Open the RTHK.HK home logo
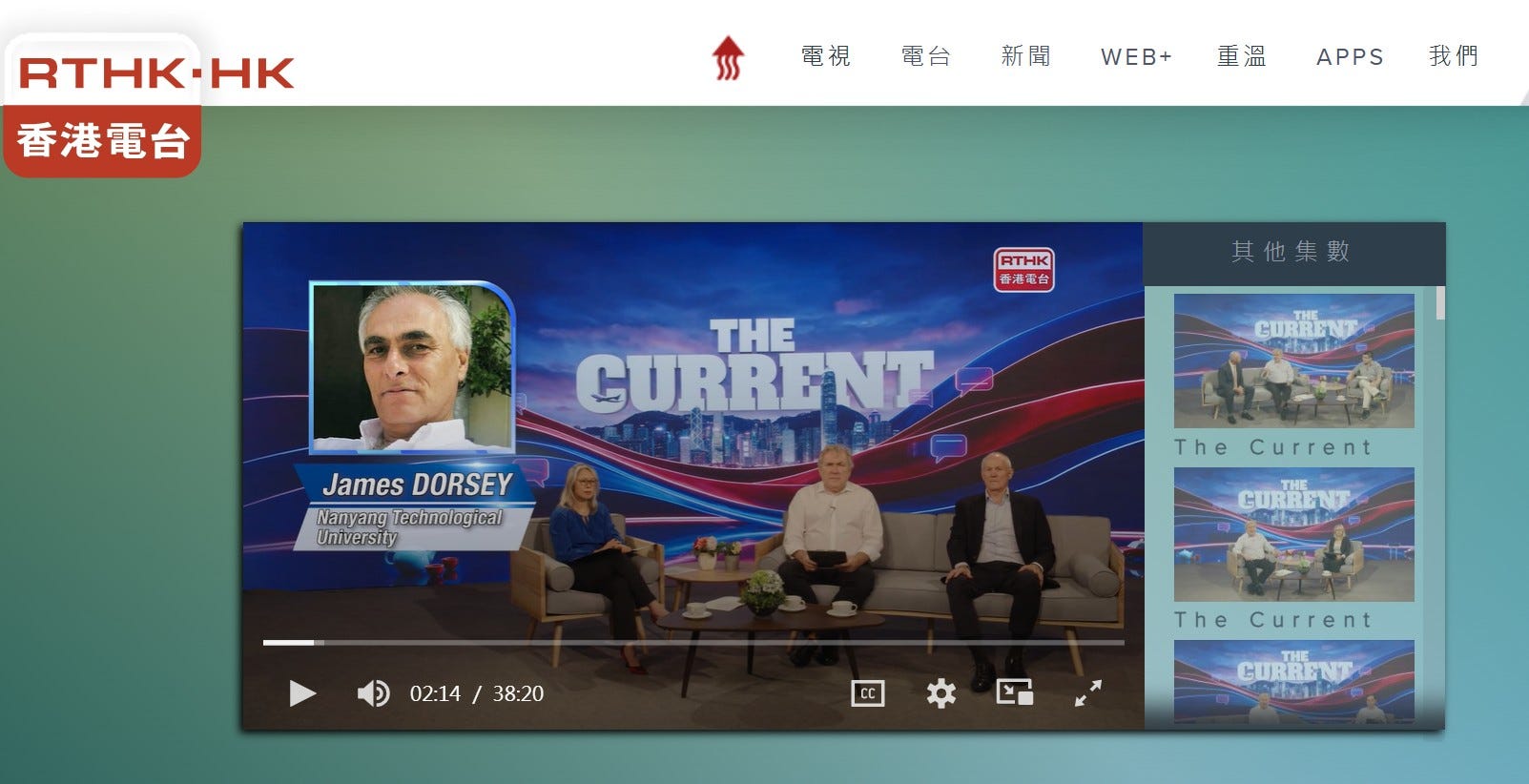Screen dimensions: 1529x784 tap(103, 105)
